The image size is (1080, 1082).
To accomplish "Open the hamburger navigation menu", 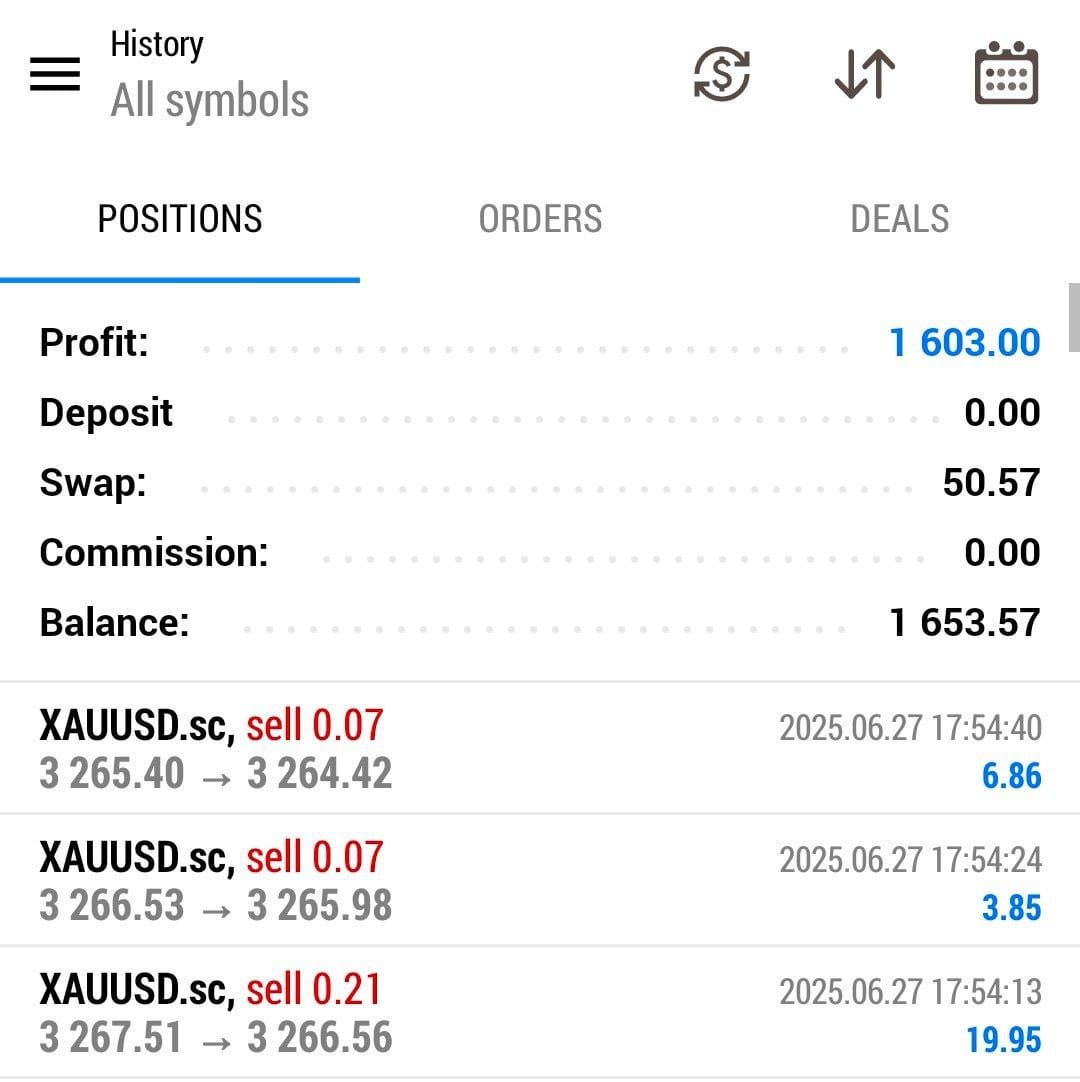I will (x=55, y=74).
